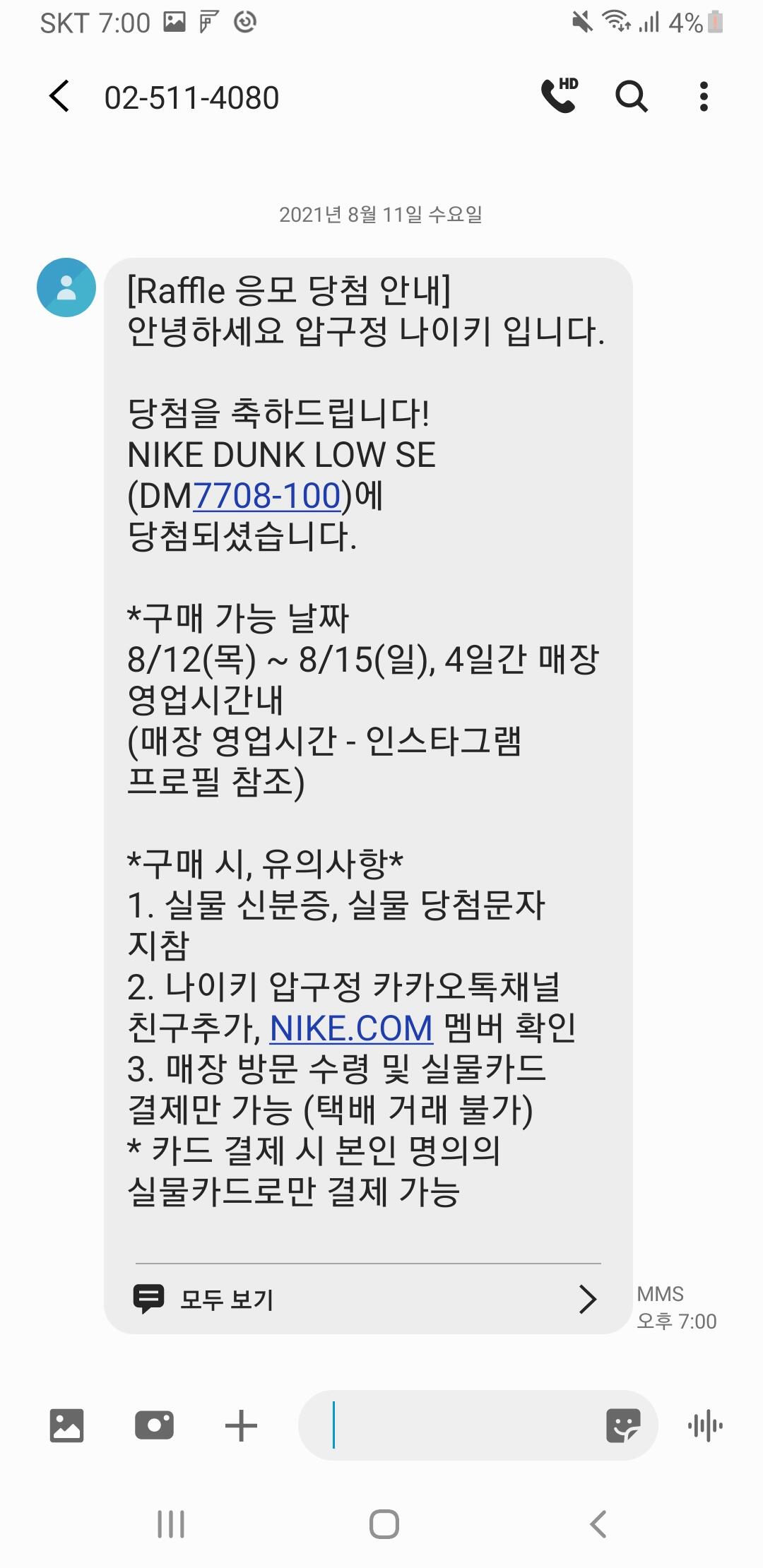Search within this conversation
The image size is (763, 1568).
631,96
